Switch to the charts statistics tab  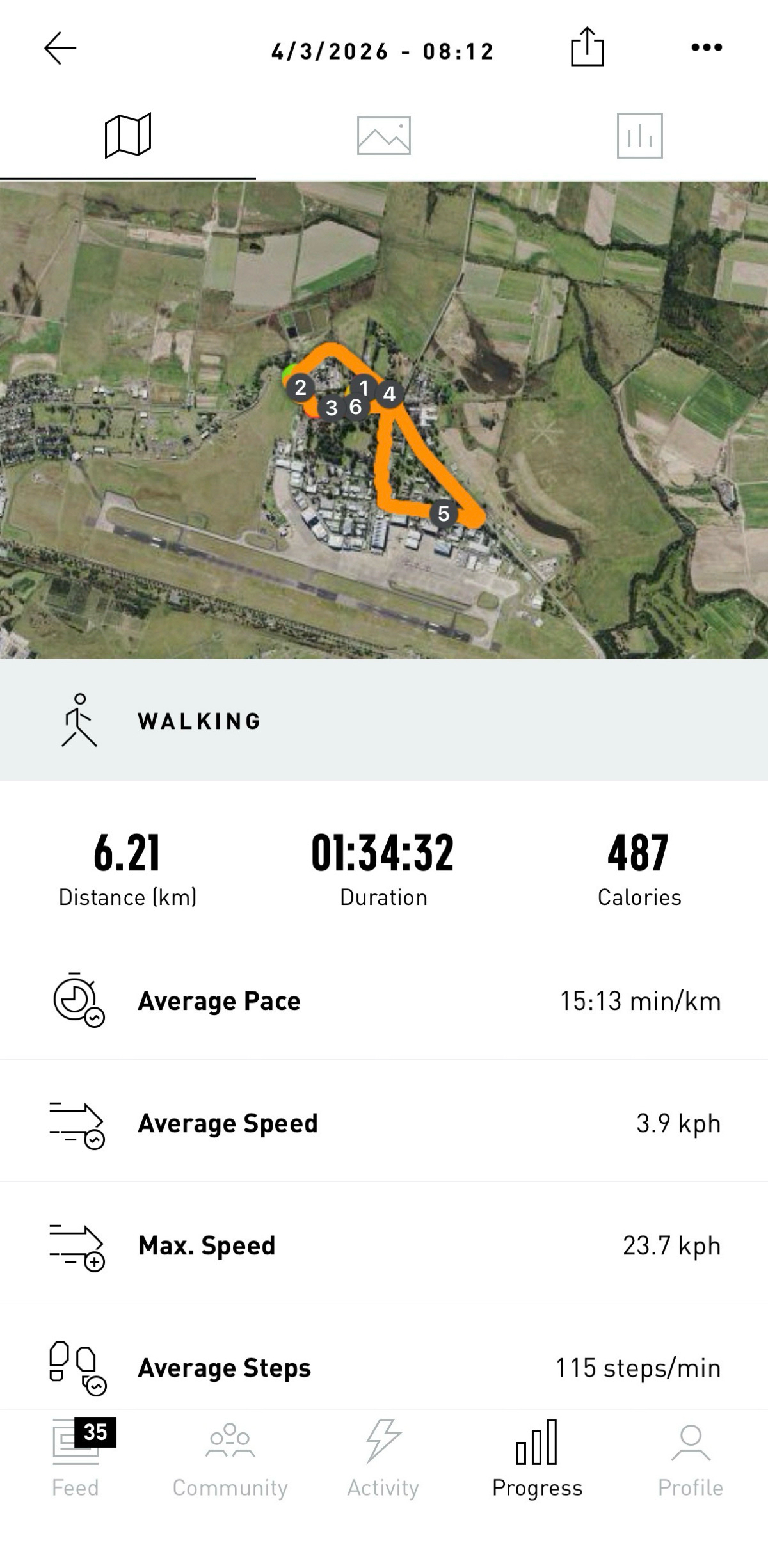click(x=639, y=136)
